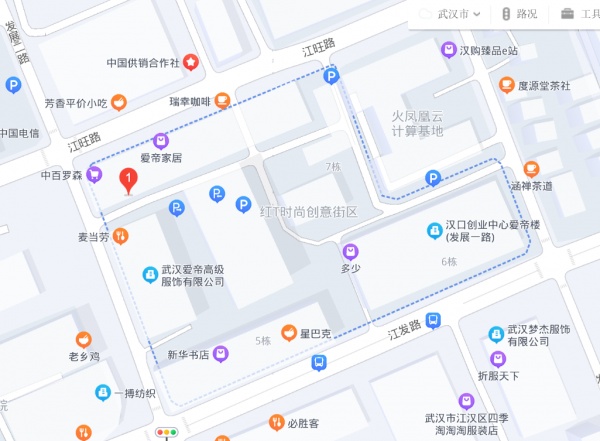Open the 汉购臻品e站 marker
Screen dimensions: 600x441
click(x=449, y=50)
